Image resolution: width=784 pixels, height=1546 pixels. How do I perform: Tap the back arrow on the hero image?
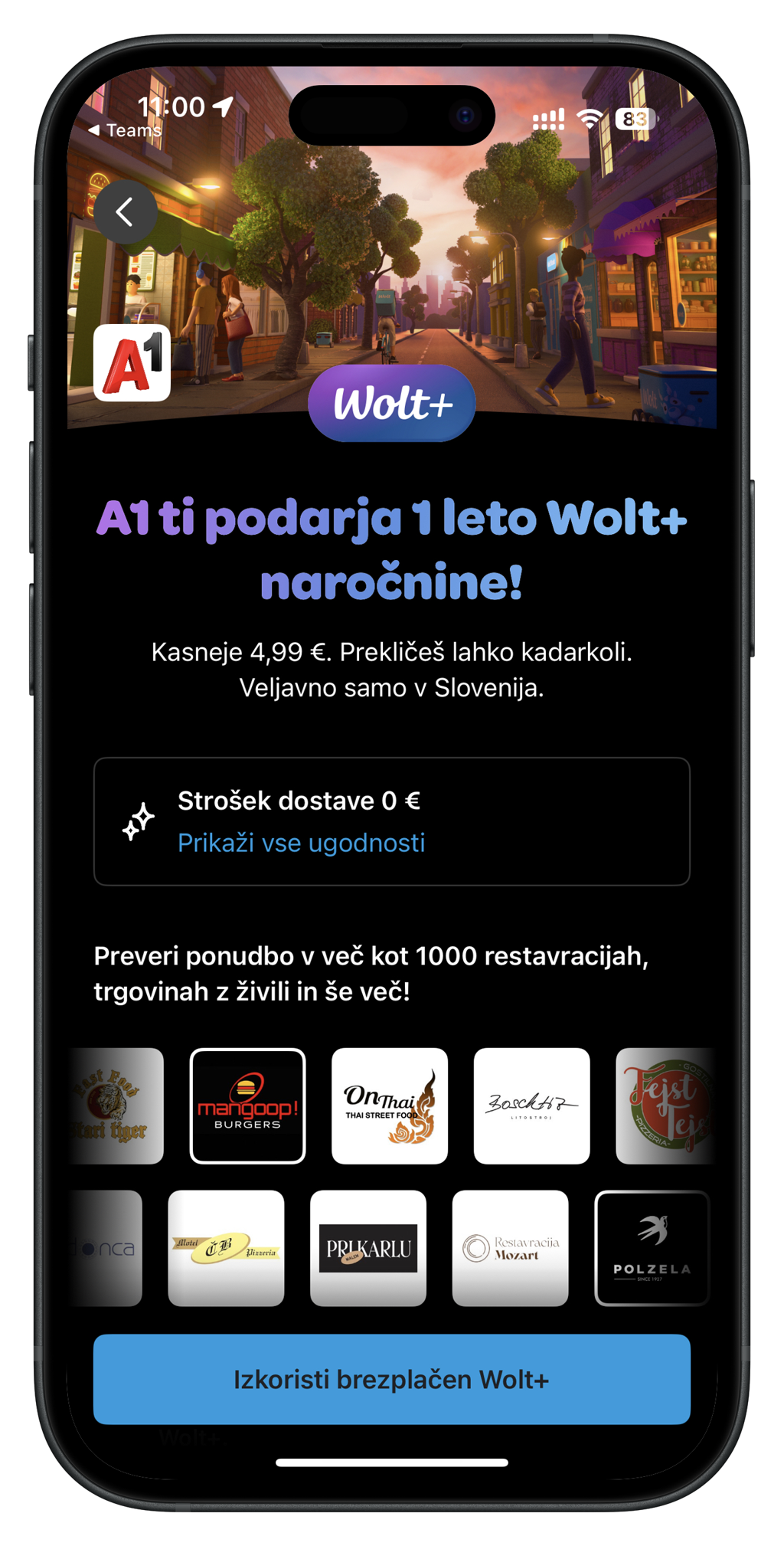(x=126, y=212)
